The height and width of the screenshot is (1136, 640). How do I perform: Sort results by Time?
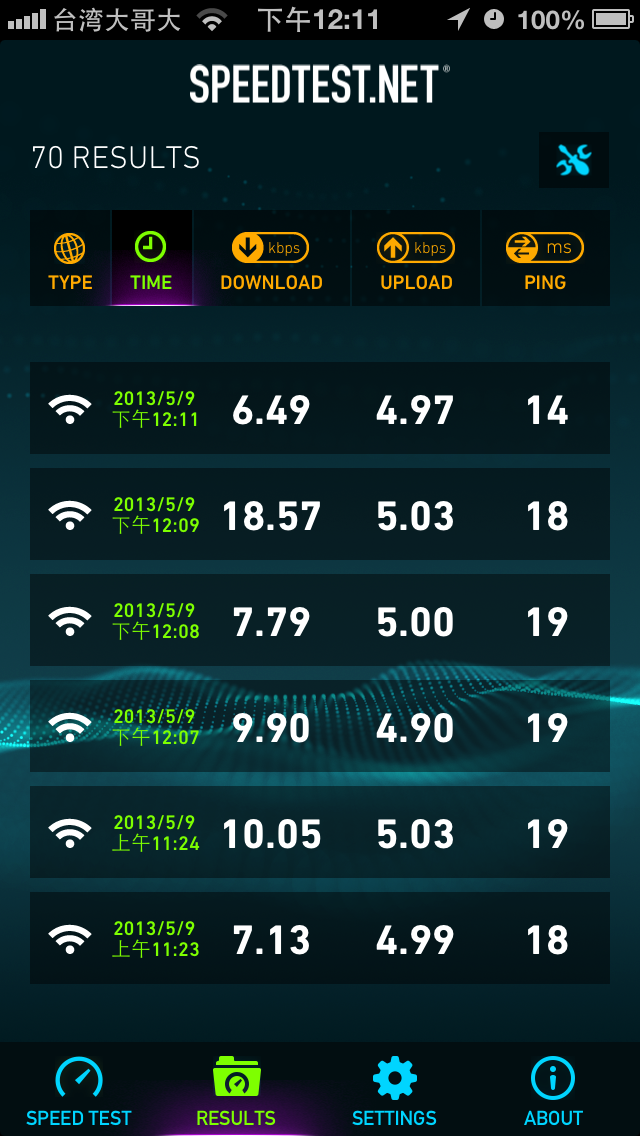pyautogui.click(x=151, y=259)
